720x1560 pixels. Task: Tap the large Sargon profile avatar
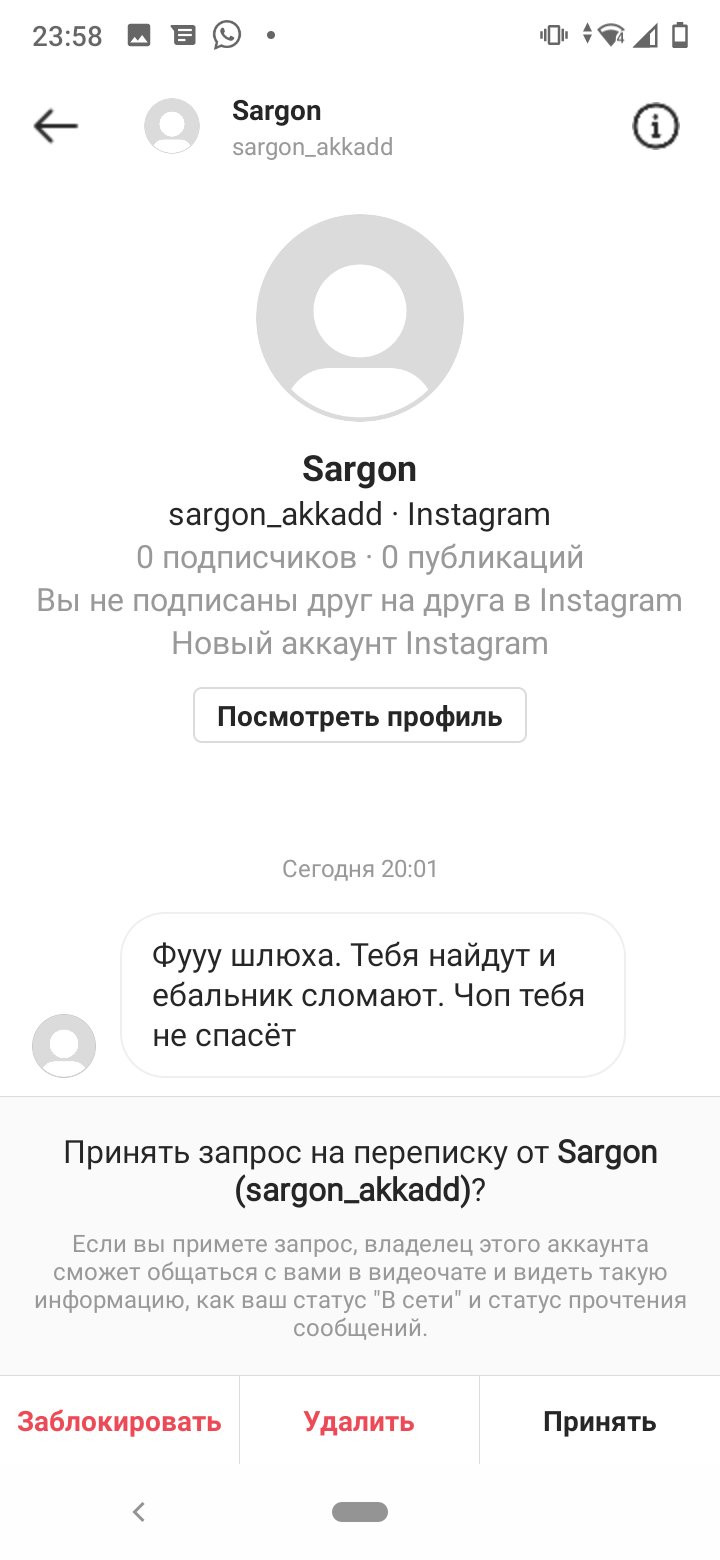pos(359,318)
